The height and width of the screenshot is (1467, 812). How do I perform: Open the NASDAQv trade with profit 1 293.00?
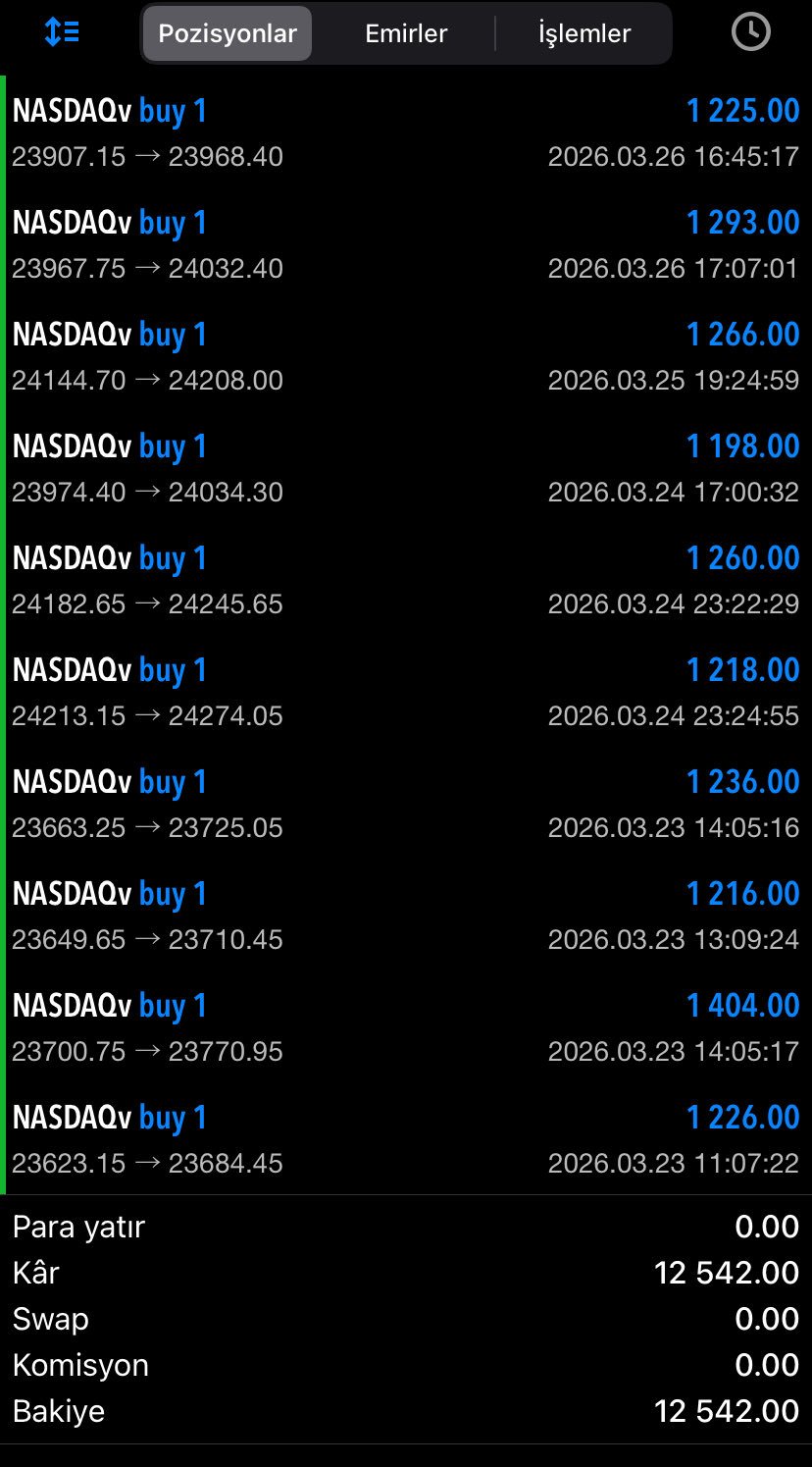pos(406,244)
